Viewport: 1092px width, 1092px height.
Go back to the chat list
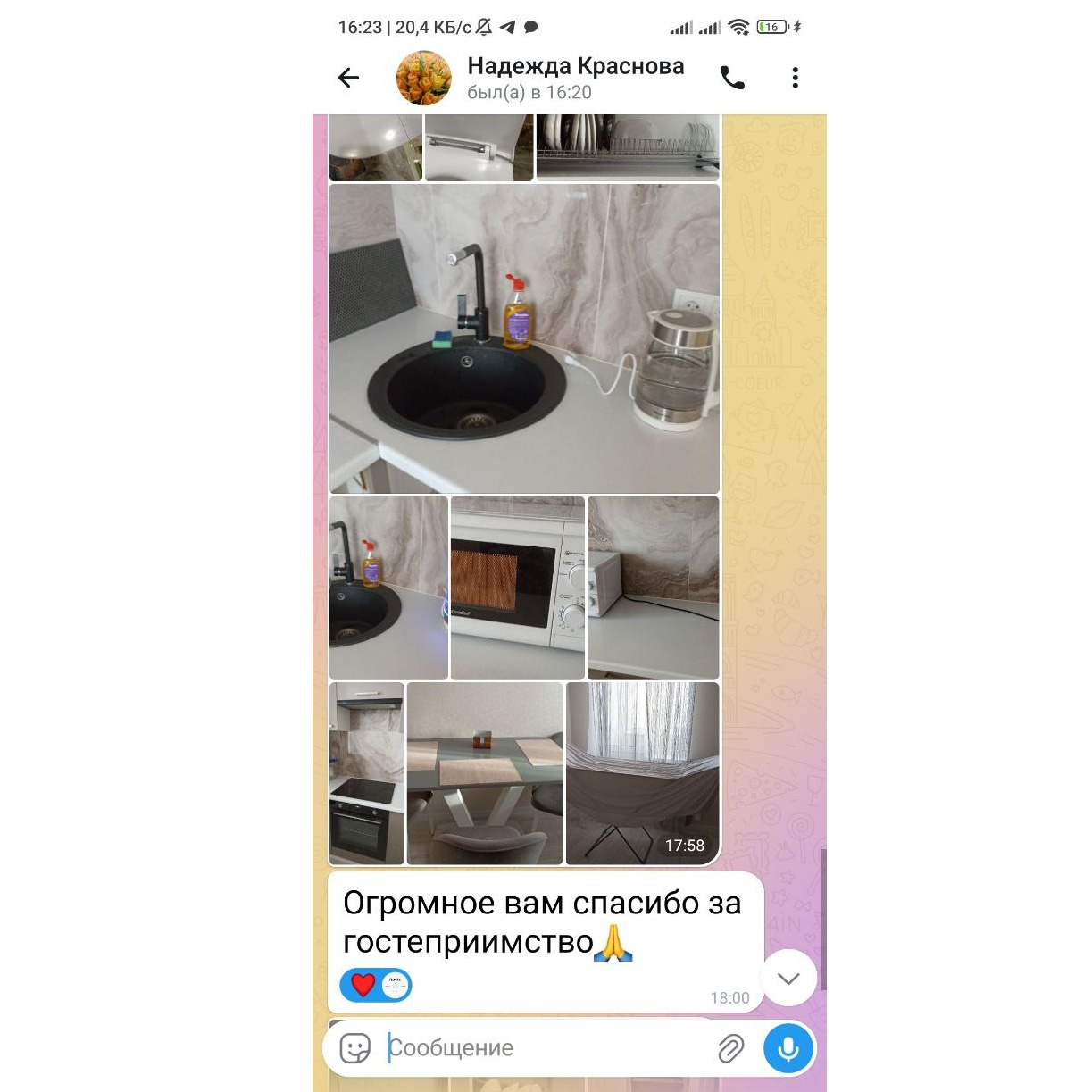pos(348,78)
